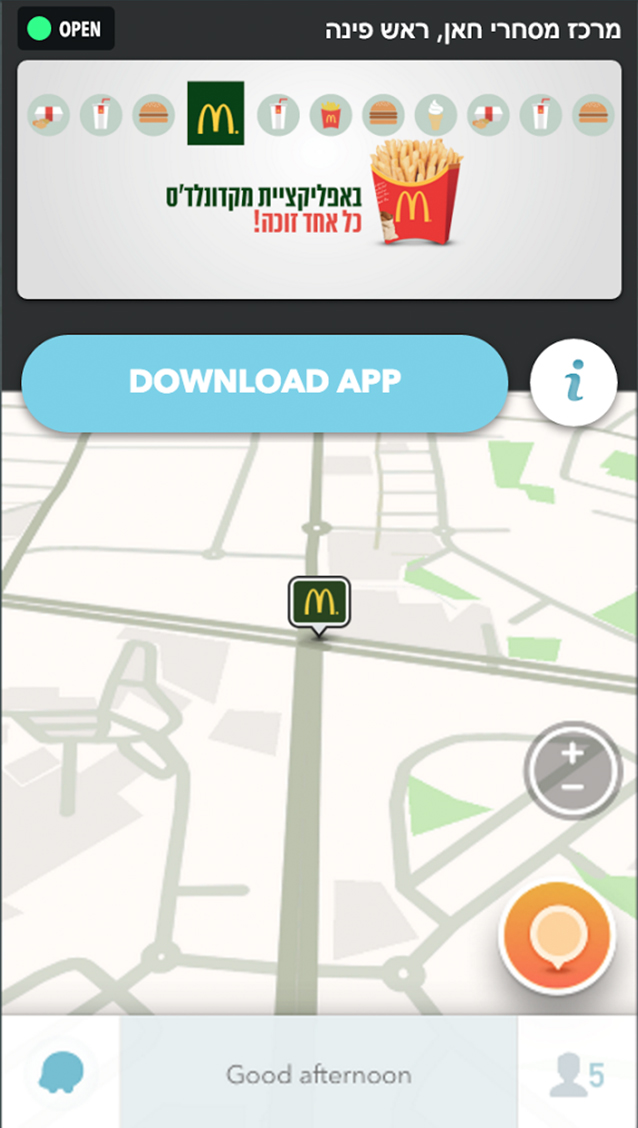Image resolution: width=638 pixels, height=1128 pixels.
Task: Select the McDonald's pin on the map
Action: pyautogui.click(x=319, y=603)
